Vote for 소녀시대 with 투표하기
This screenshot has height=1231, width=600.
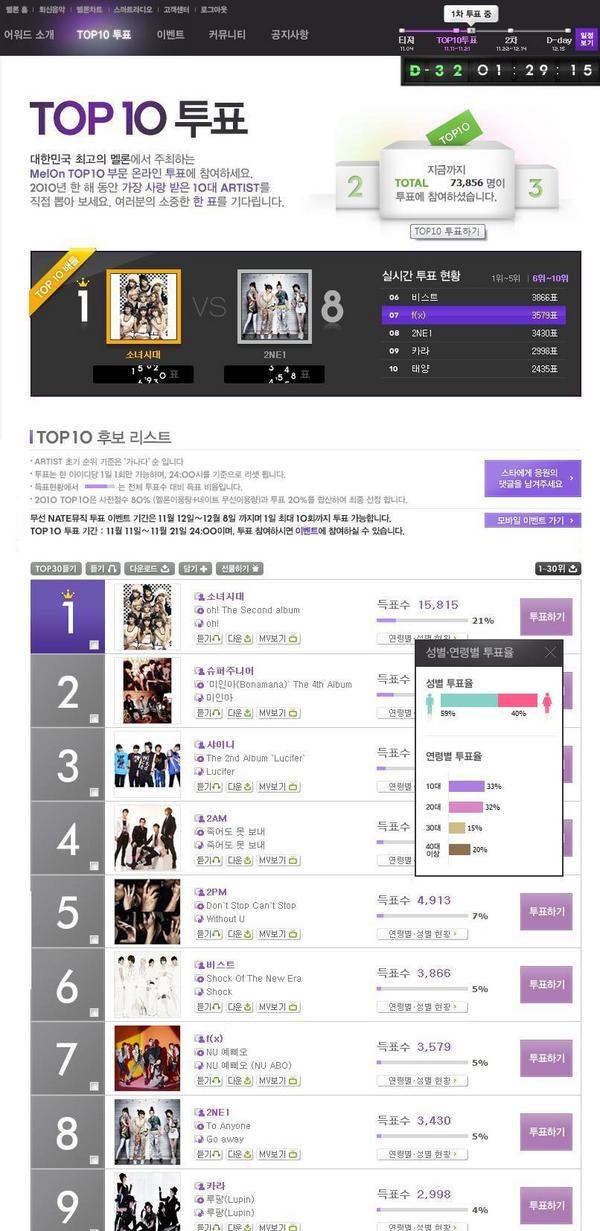click(546, 617)
